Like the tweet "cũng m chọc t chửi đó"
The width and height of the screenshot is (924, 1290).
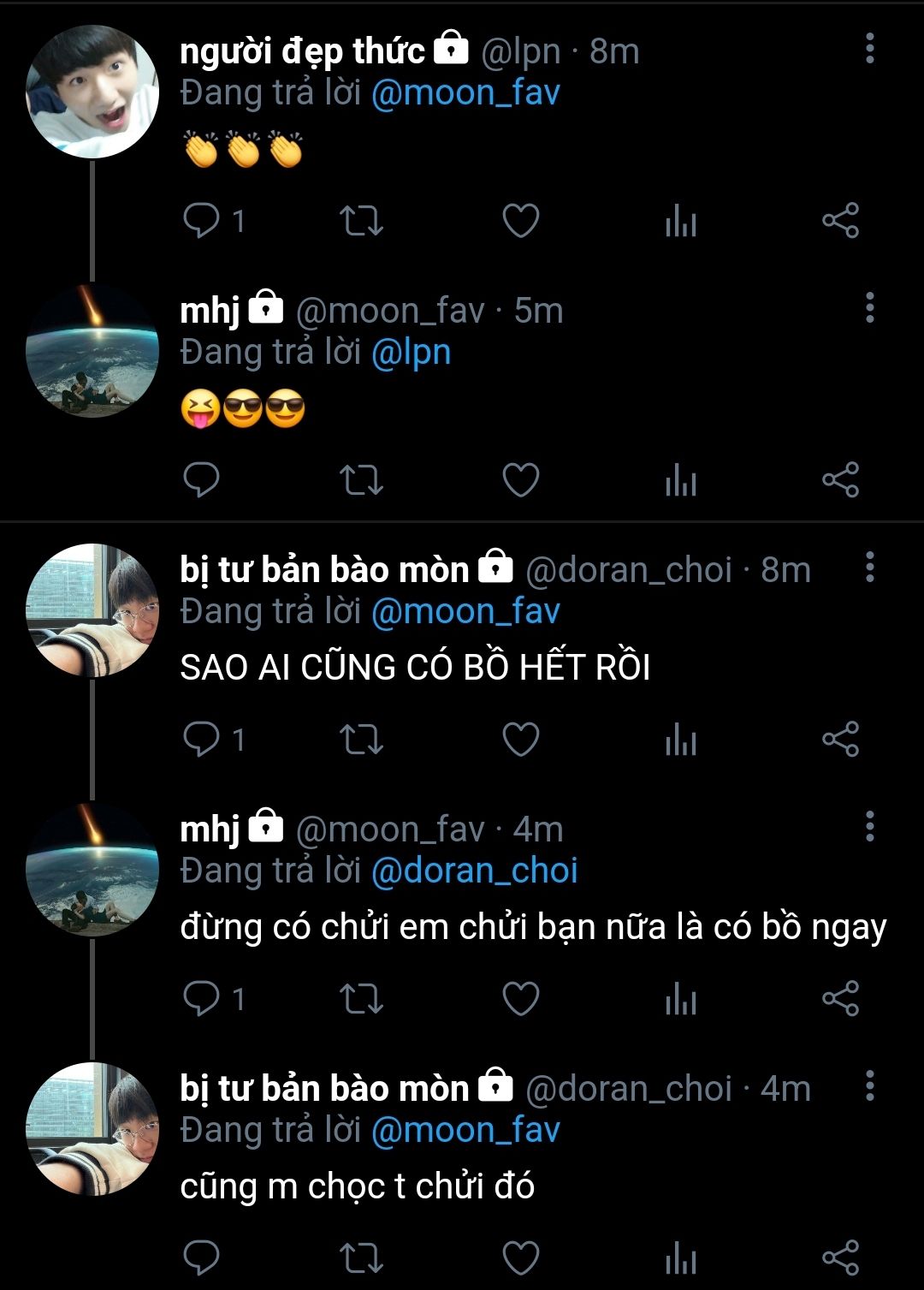tap(520, 1258)
